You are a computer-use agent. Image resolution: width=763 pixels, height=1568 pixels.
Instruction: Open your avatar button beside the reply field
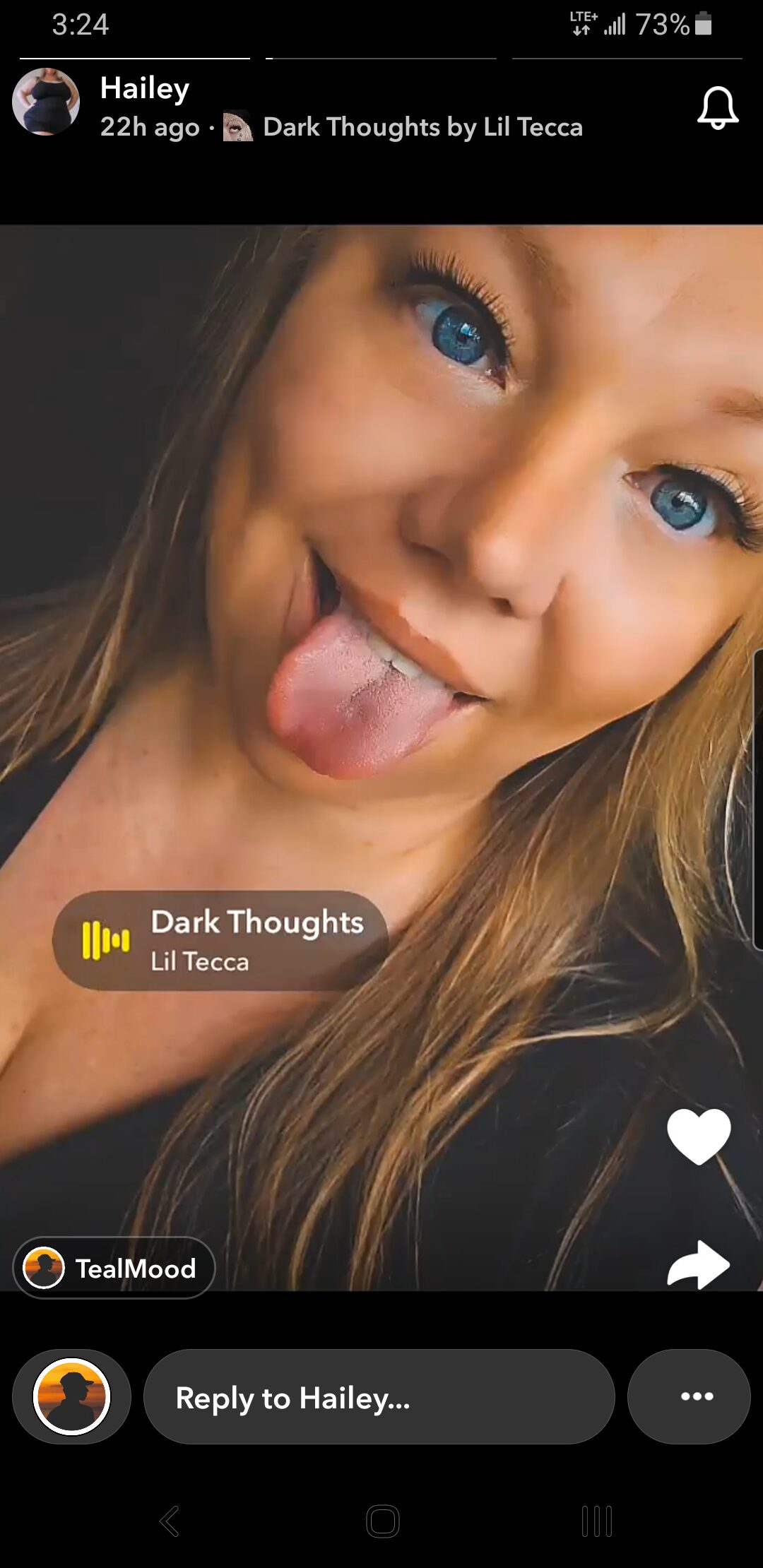click(x=71, y=1397)
